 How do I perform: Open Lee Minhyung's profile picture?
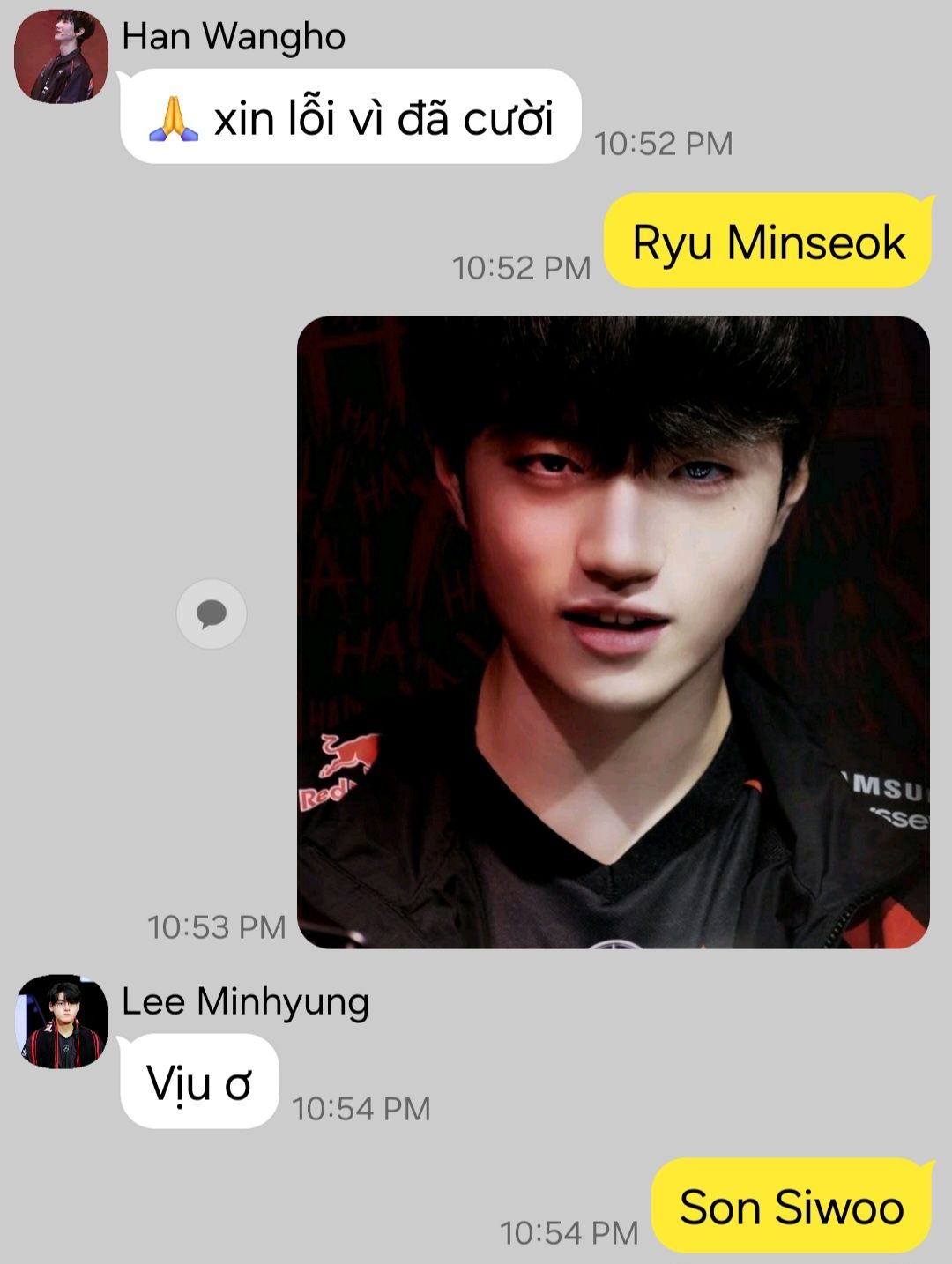pos(62,1022)
